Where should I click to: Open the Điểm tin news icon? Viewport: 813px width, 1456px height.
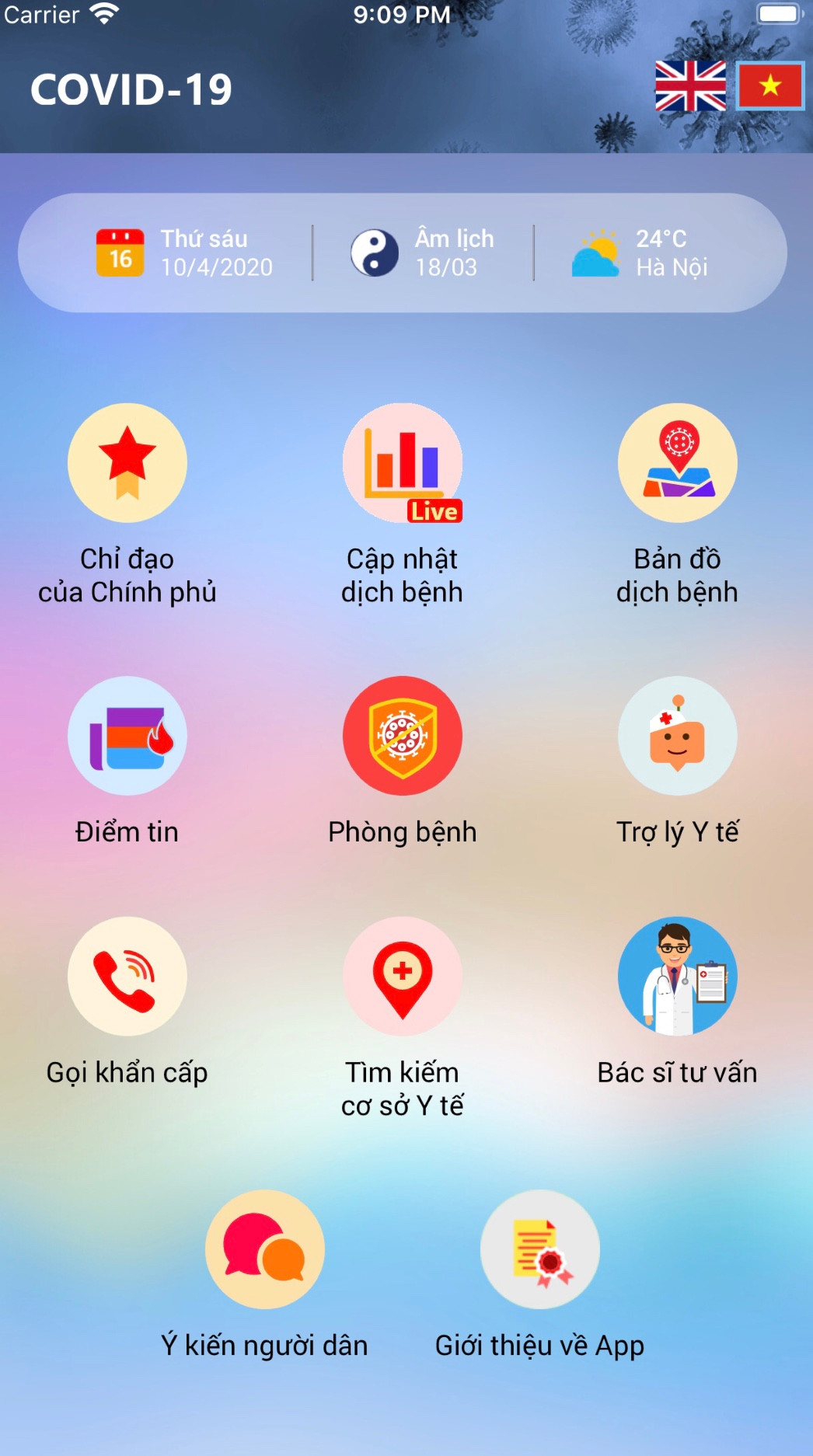(x=127, y=736)
